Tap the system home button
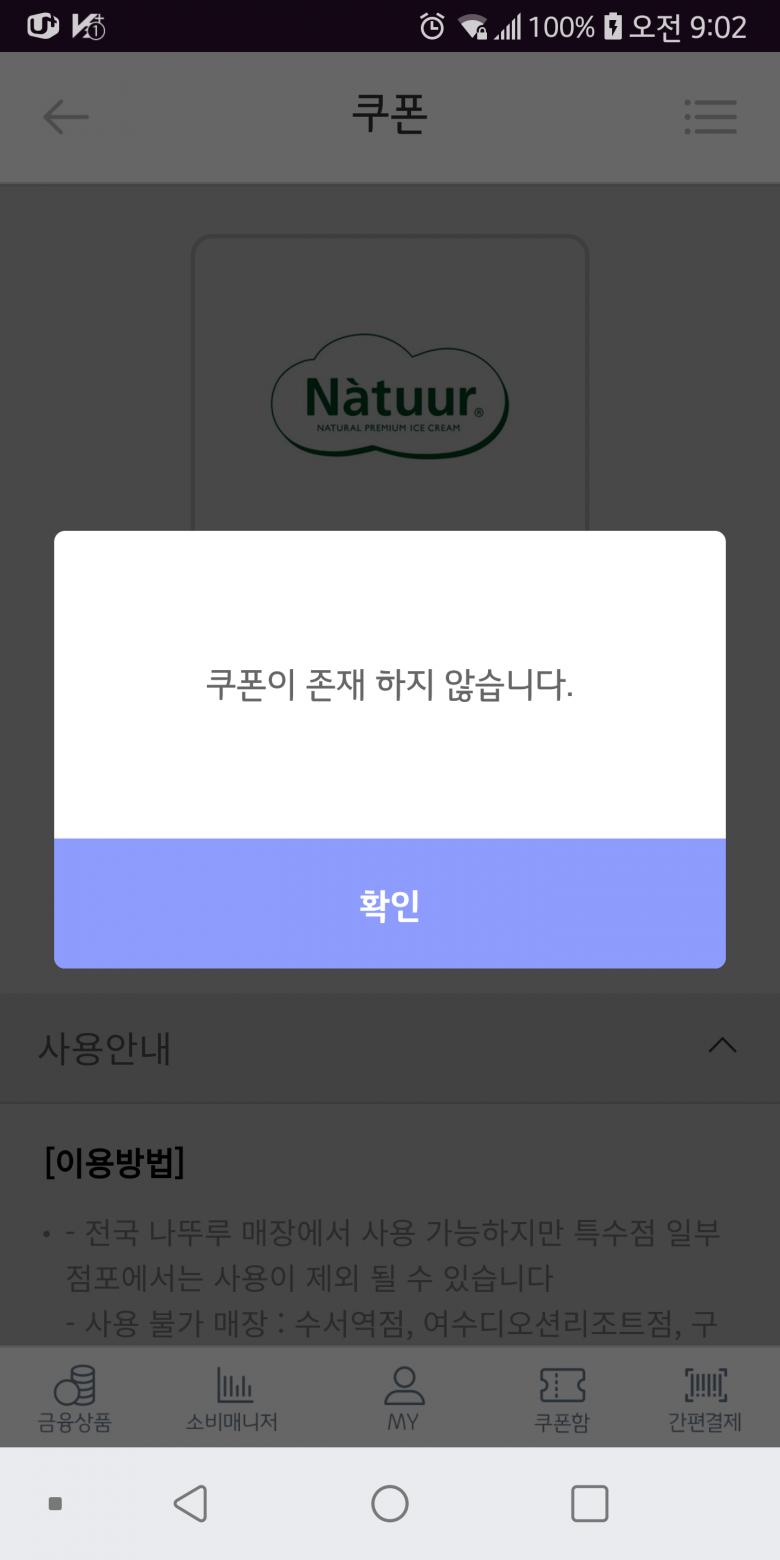The image size is (780, 1560). 390,1503
